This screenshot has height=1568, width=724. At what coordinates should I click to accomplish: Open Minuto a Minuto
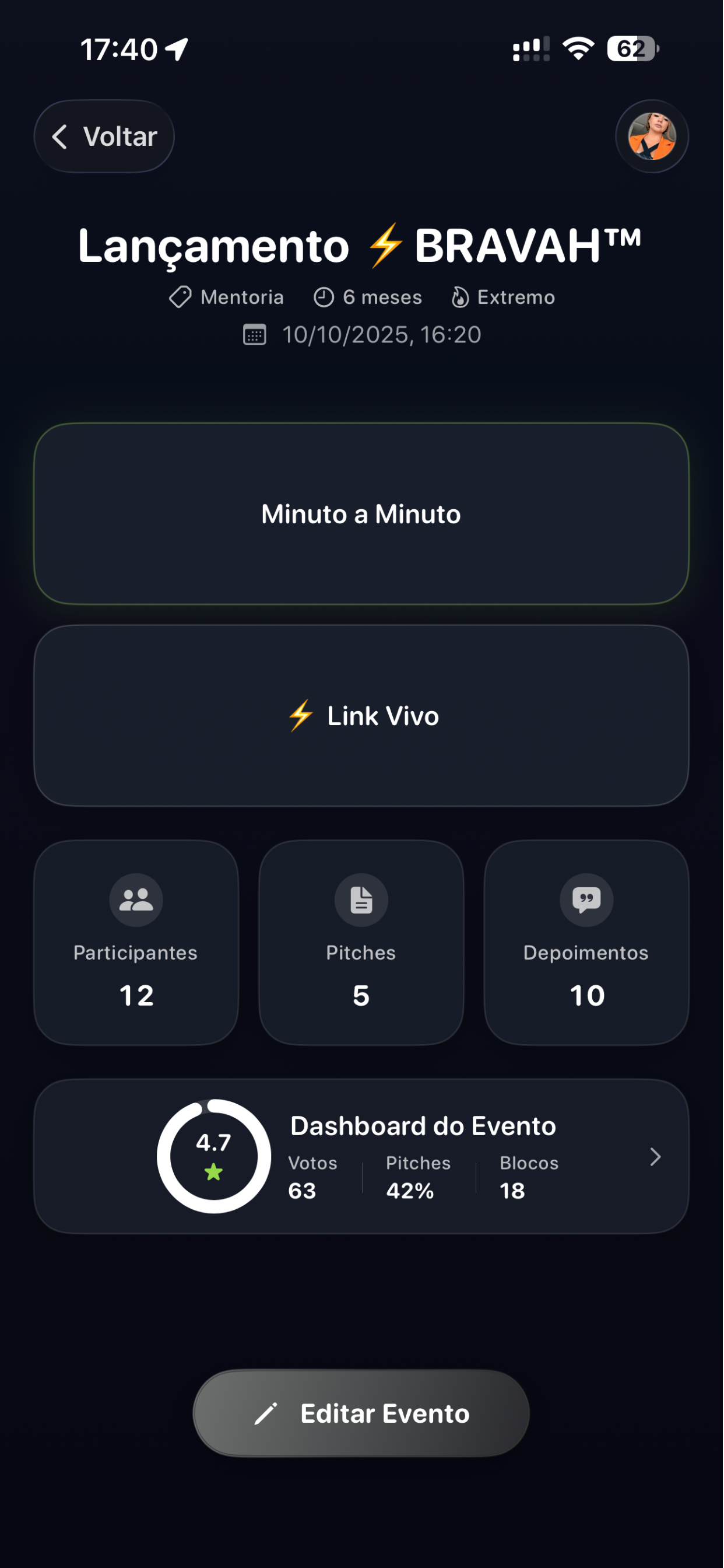(361, 514)
